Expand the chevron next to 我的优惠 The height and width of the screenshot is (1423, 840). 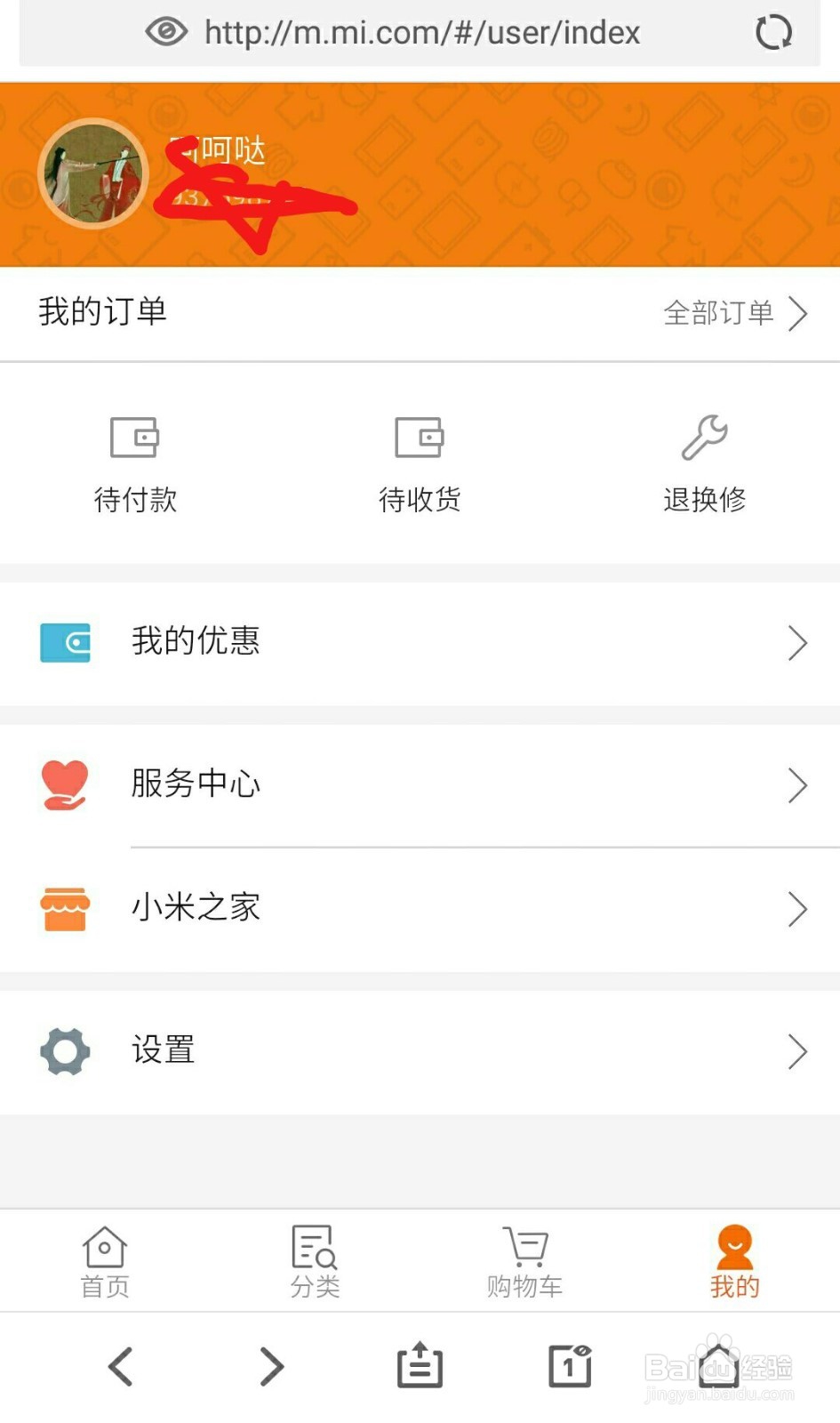(x=797, y=642)
